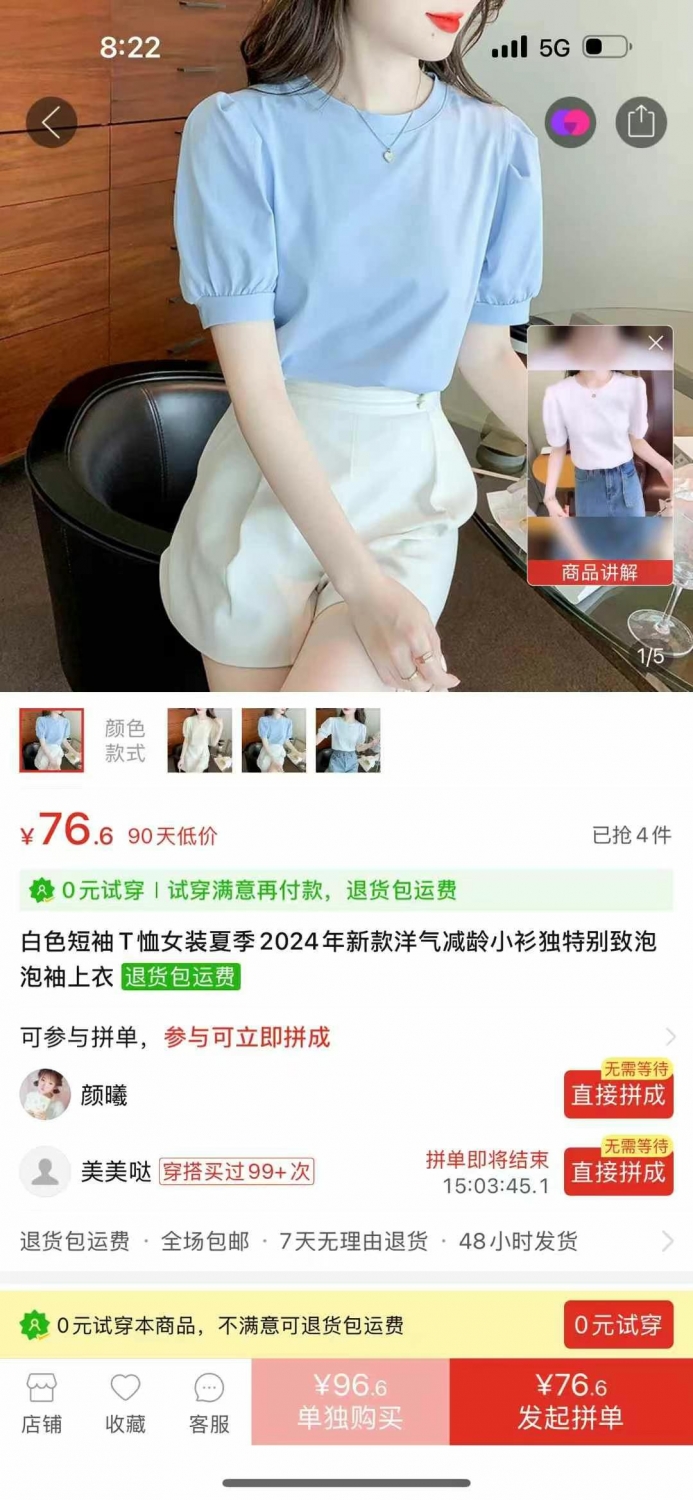
Task: Share this product
Action: [x=641, y=122]
